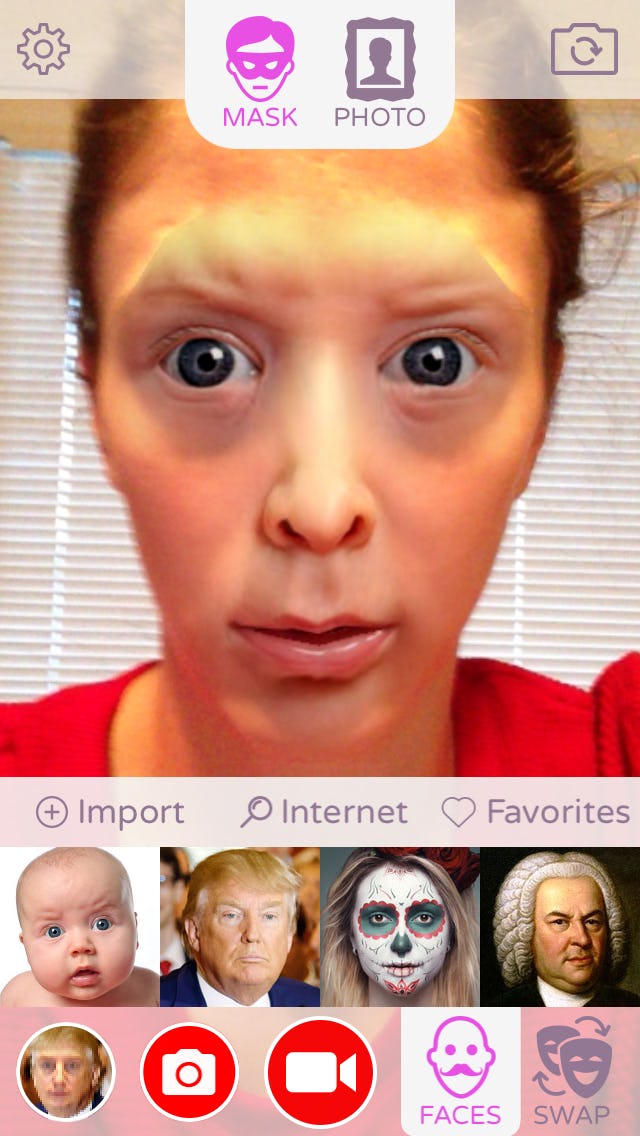The height and width of the screenshot is (1136, 640).
Task: Choose the blond man in suit face
Action: coord(240,927)
